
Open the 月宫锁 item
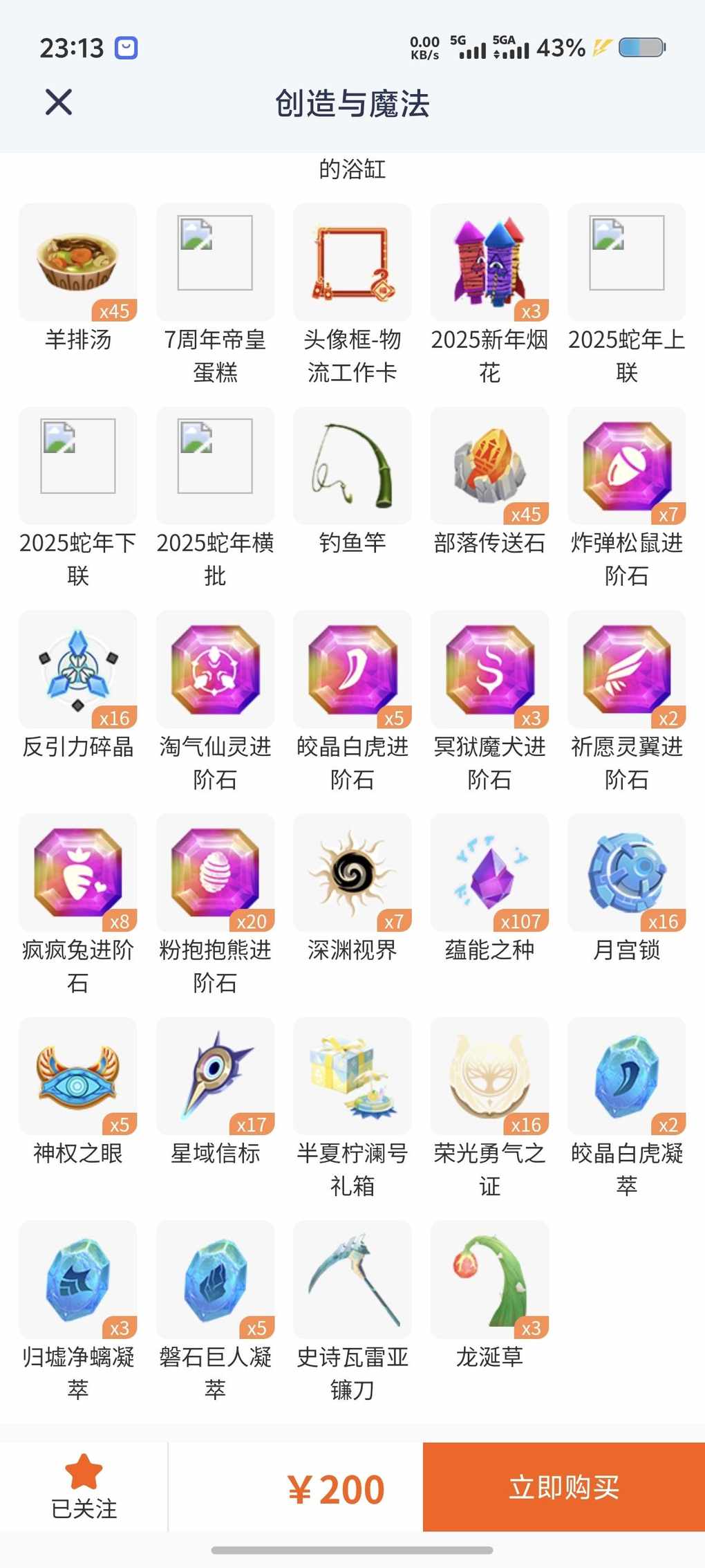(626, 873)
